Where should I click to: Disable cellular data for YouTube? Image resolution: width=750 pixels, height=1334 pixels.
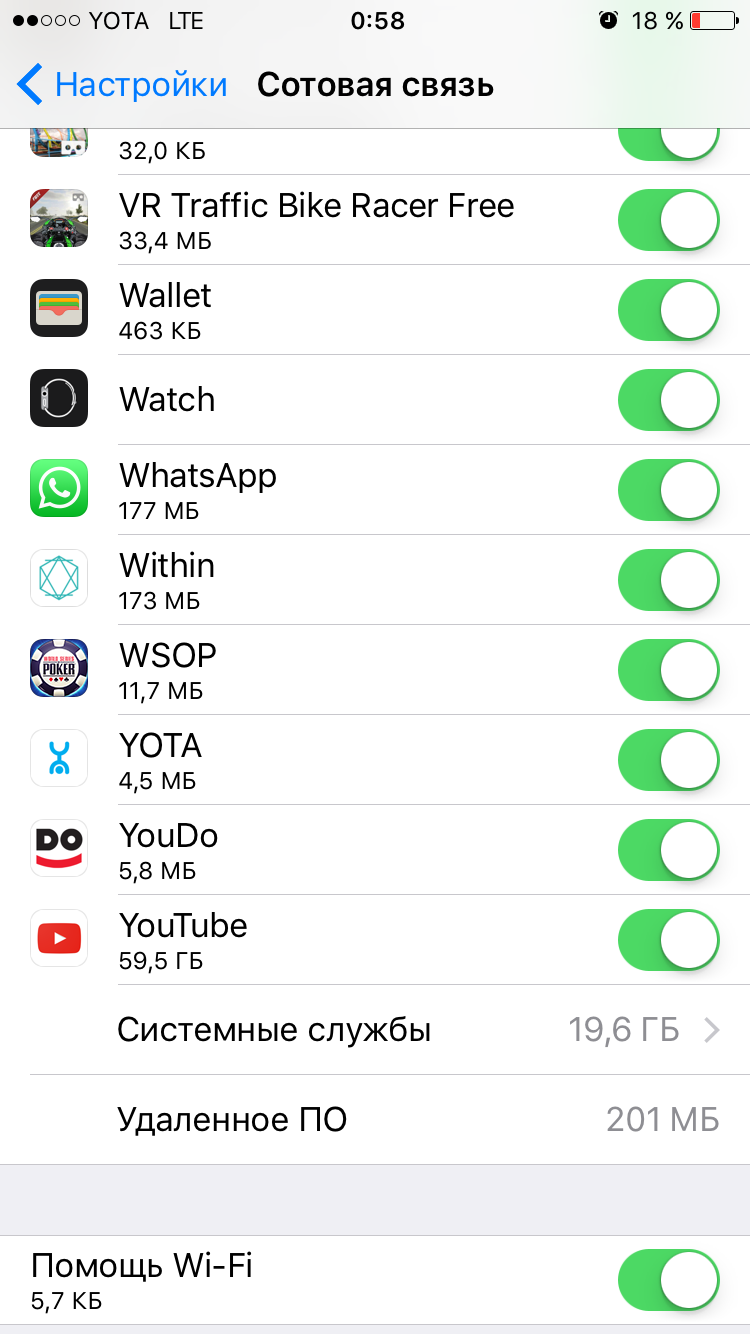point(669,940)
